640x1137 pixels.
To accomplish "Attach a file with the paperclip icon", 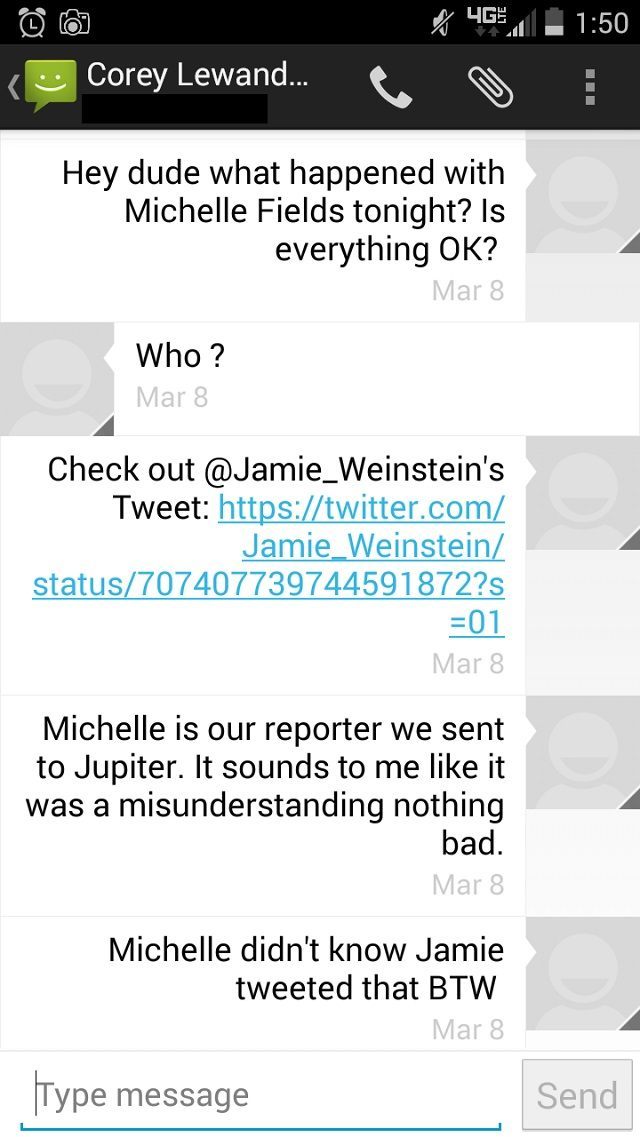I will click(x=490, y=87).
